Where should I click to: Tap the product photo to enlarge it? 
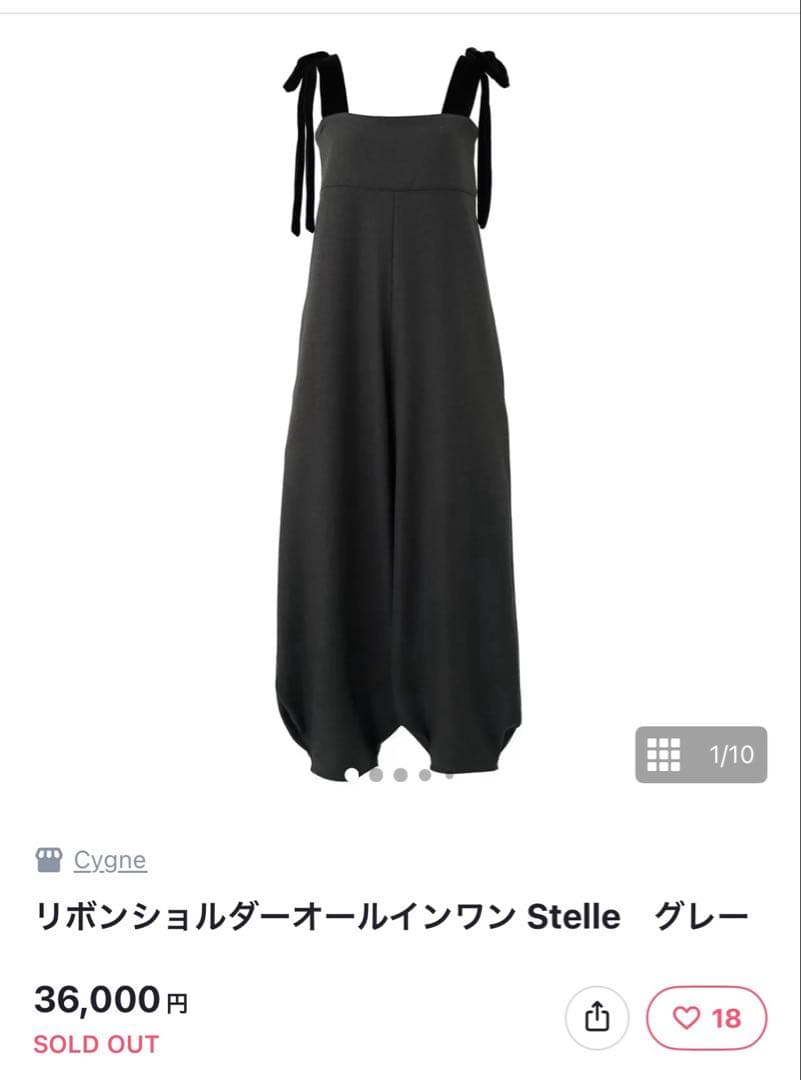click(400, 400)
